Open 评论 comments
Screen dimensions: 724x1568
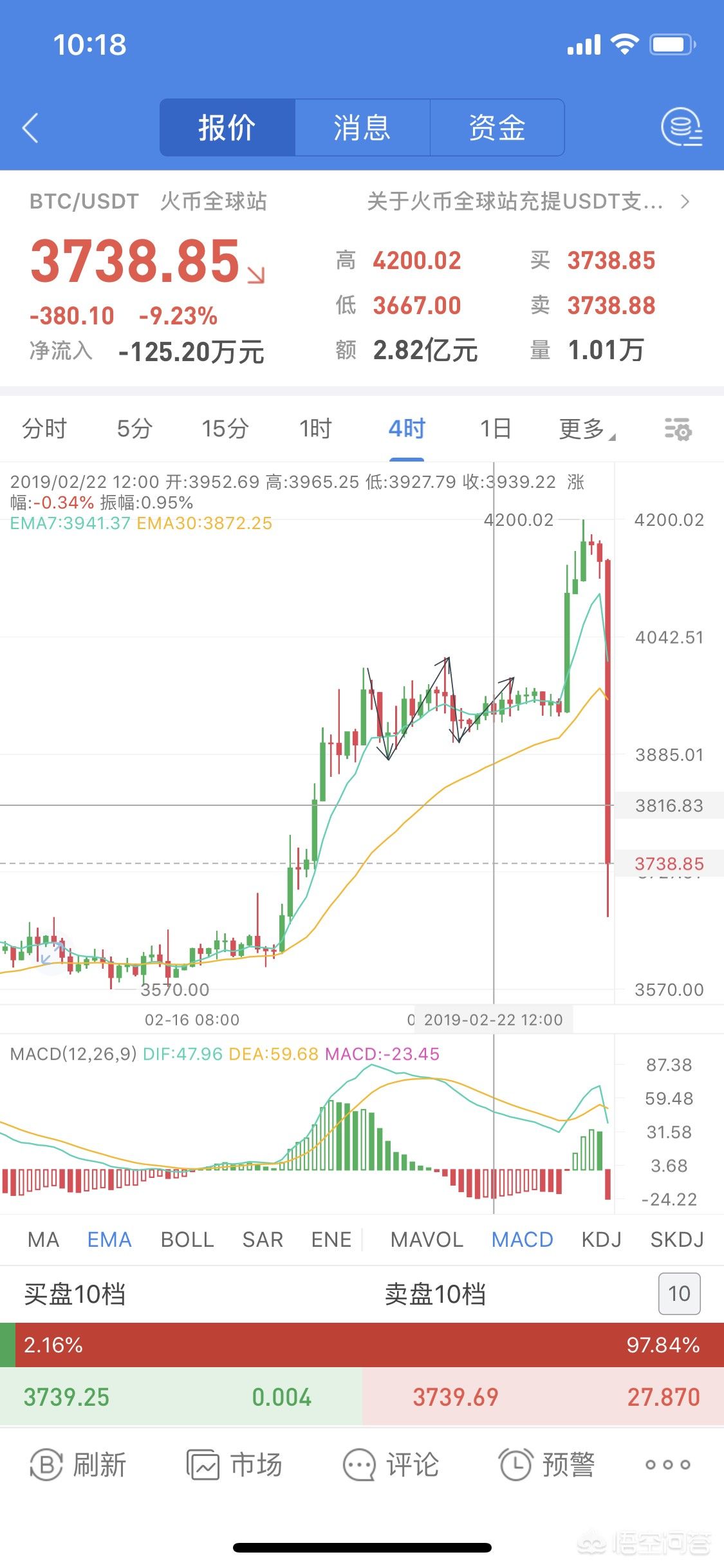click(391, 1465)
